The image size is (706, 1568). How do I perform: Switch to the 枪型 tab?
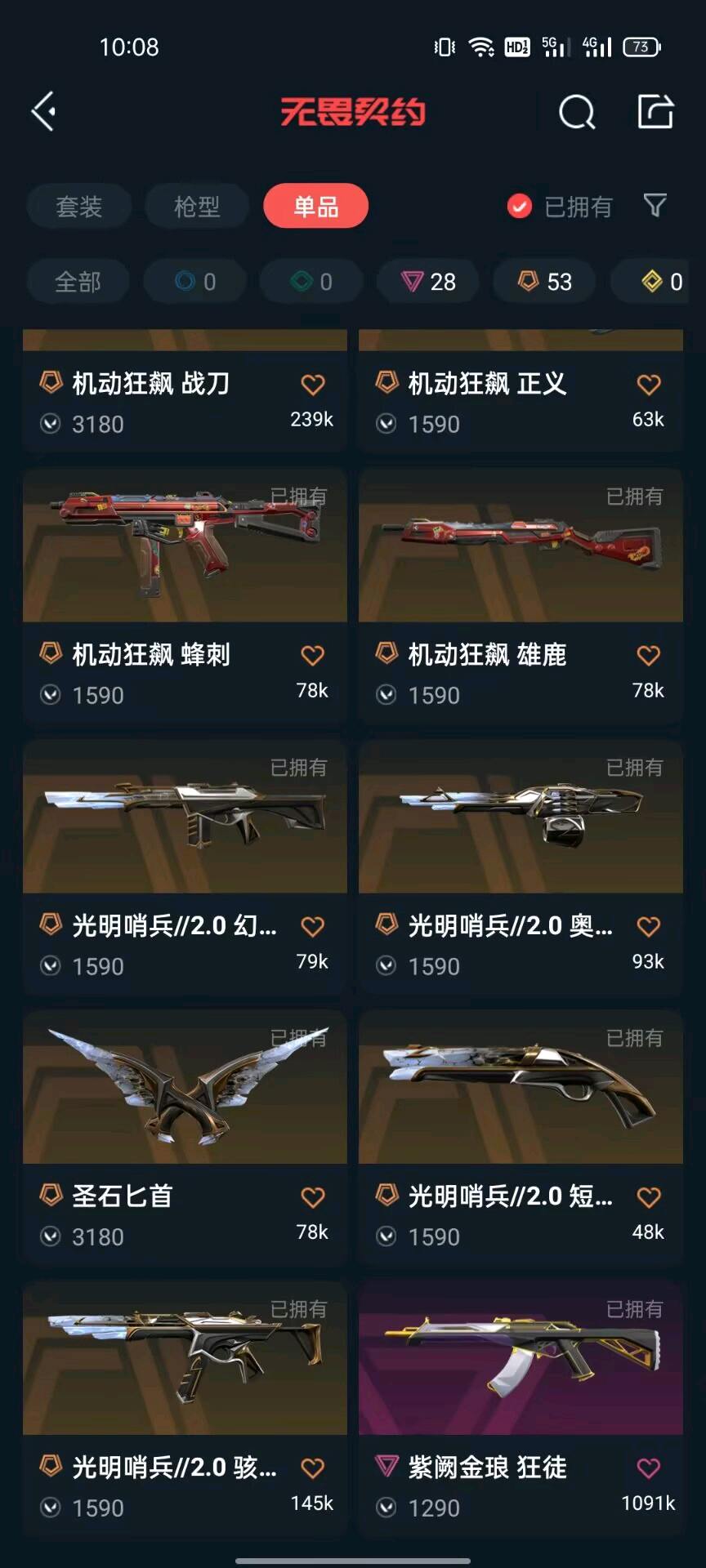tap(197, 207)
